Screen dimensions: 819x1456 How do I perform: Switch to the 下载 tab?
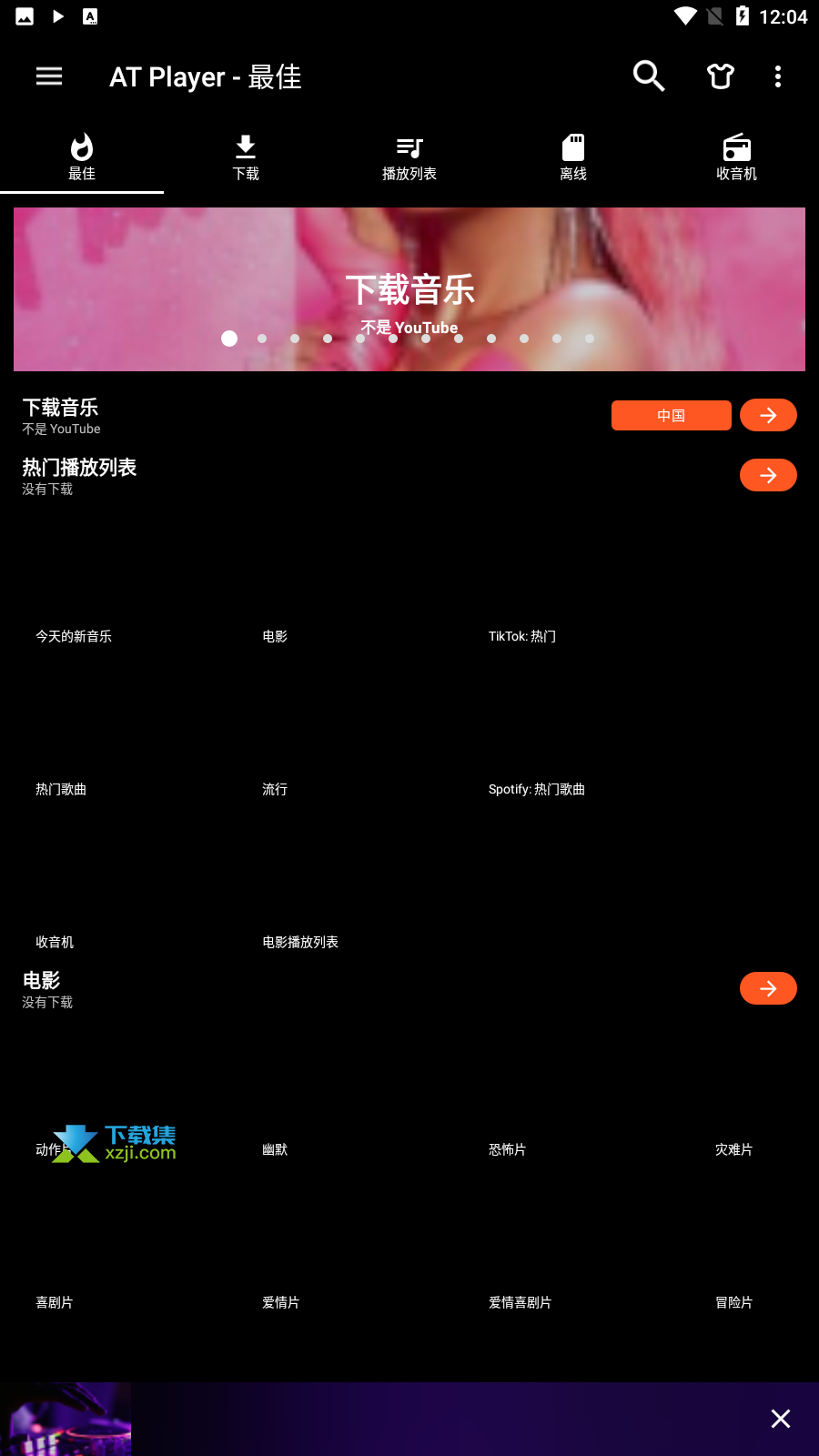point(246,157)
